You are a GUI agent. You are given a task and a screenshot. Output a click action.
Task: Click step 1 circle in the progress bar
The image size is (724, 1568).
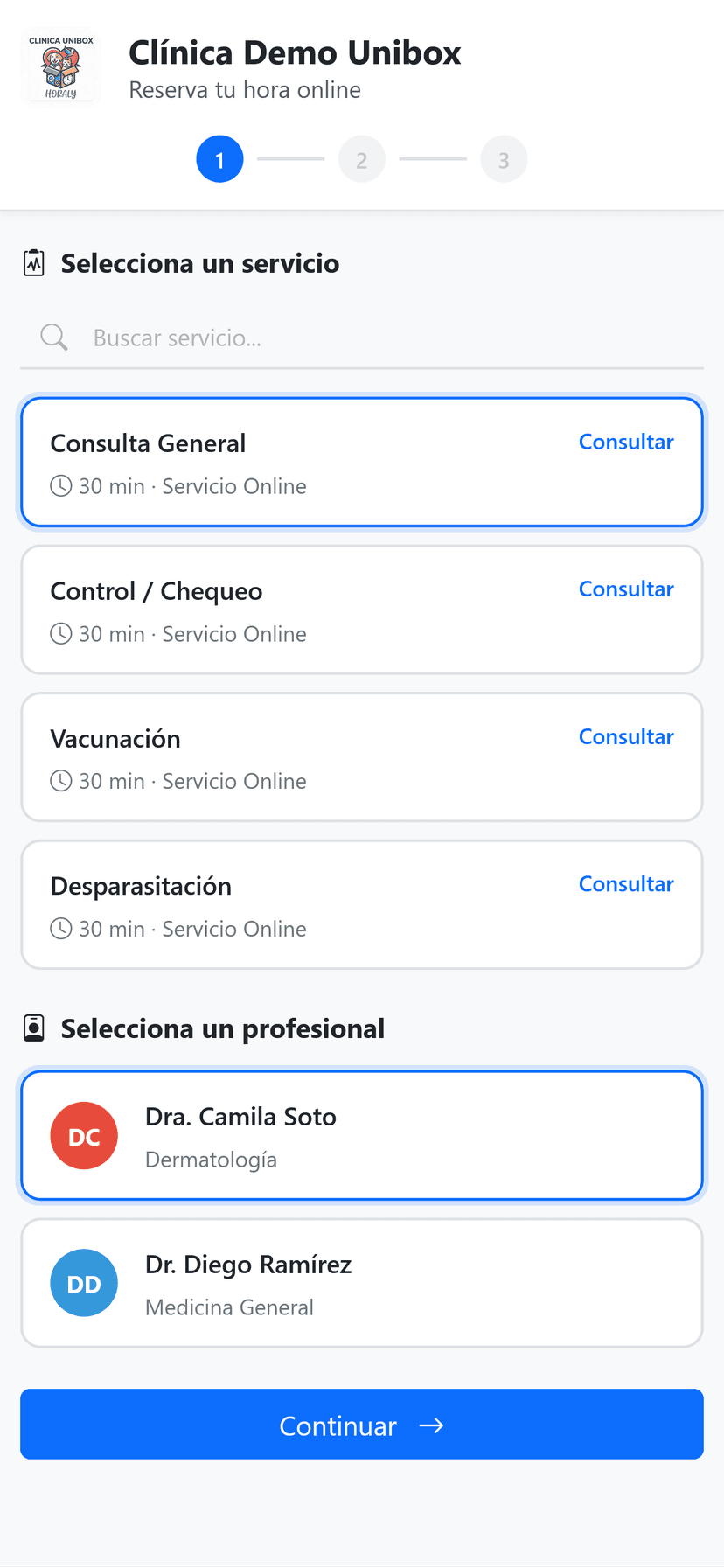(219, 158)
